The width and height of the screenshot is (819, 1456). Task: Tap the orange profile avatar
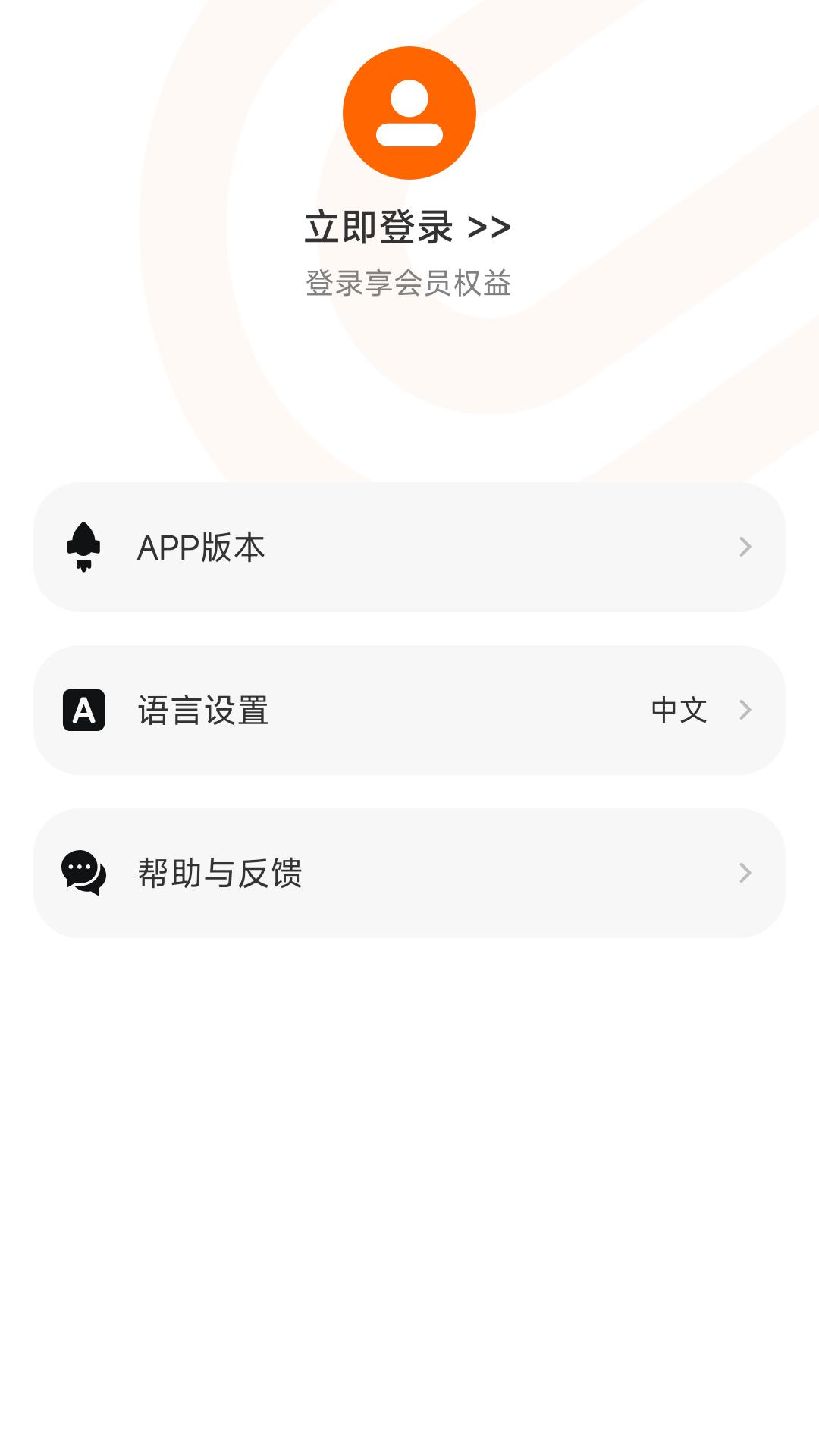coord(409,113)
